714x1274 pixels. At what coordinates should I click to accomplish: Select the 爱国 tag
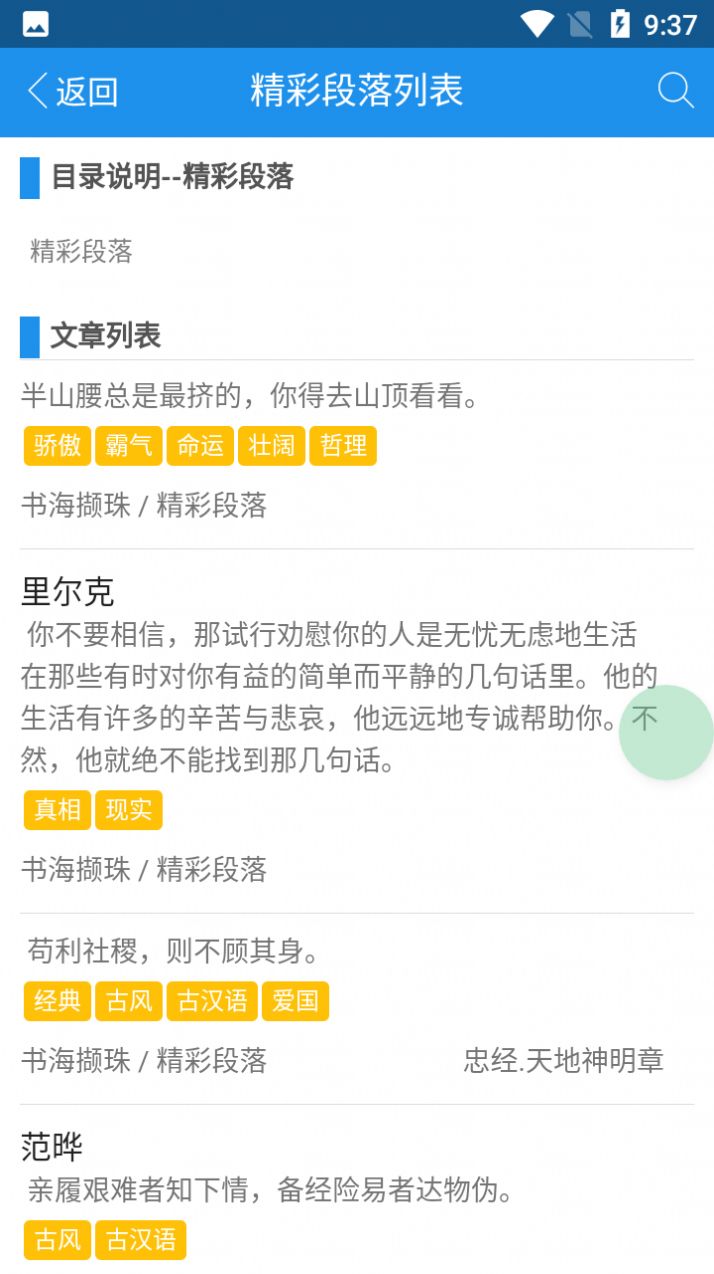coord(295,1001)
